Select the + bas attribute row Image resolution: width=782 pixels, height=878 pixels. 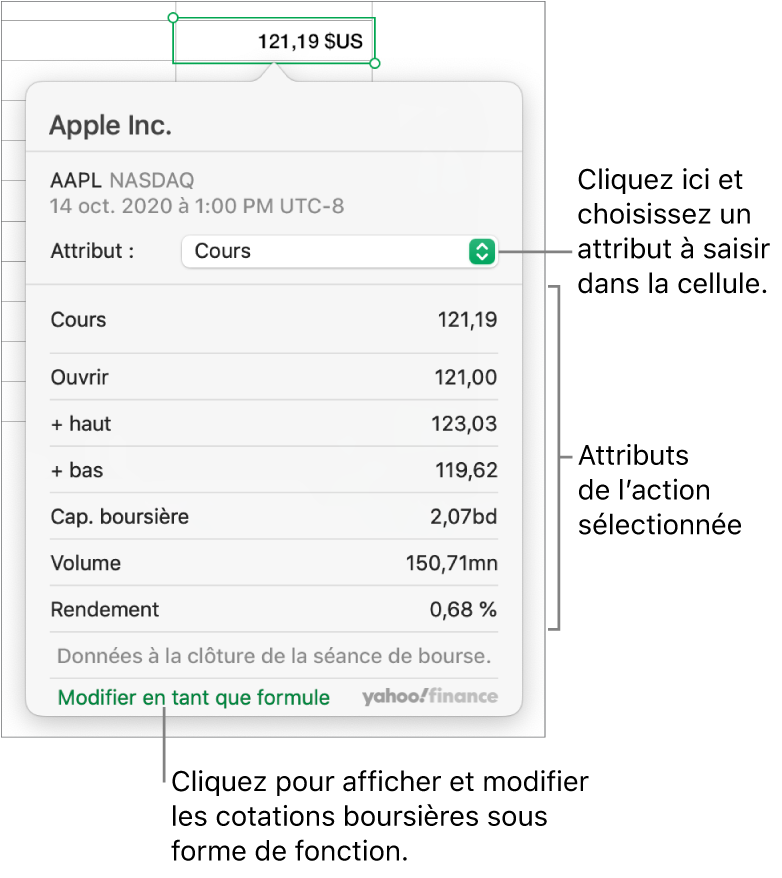click(270, 470)
